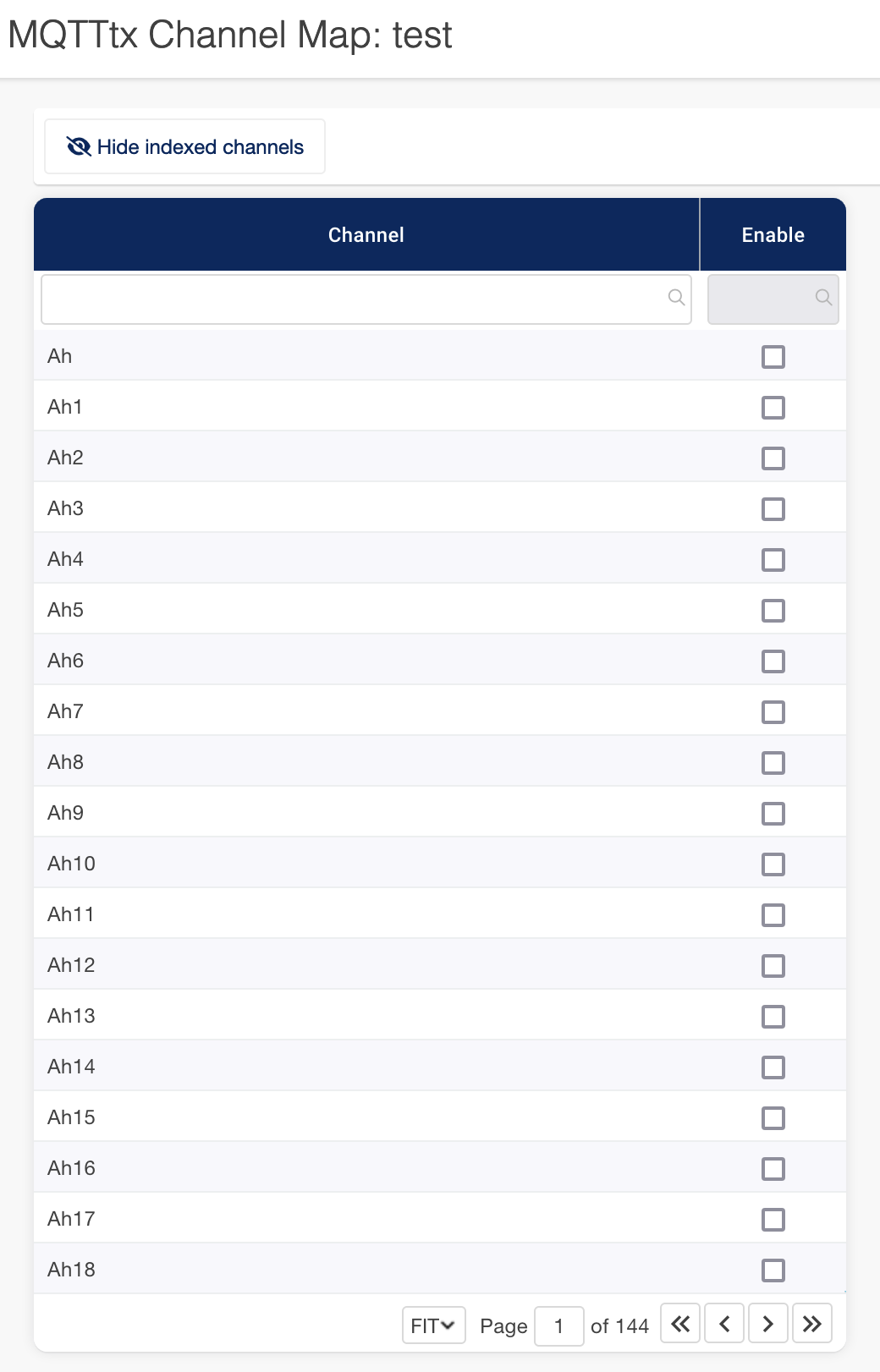Enable the checkbox for channel Ah

[x=773, y=356]
